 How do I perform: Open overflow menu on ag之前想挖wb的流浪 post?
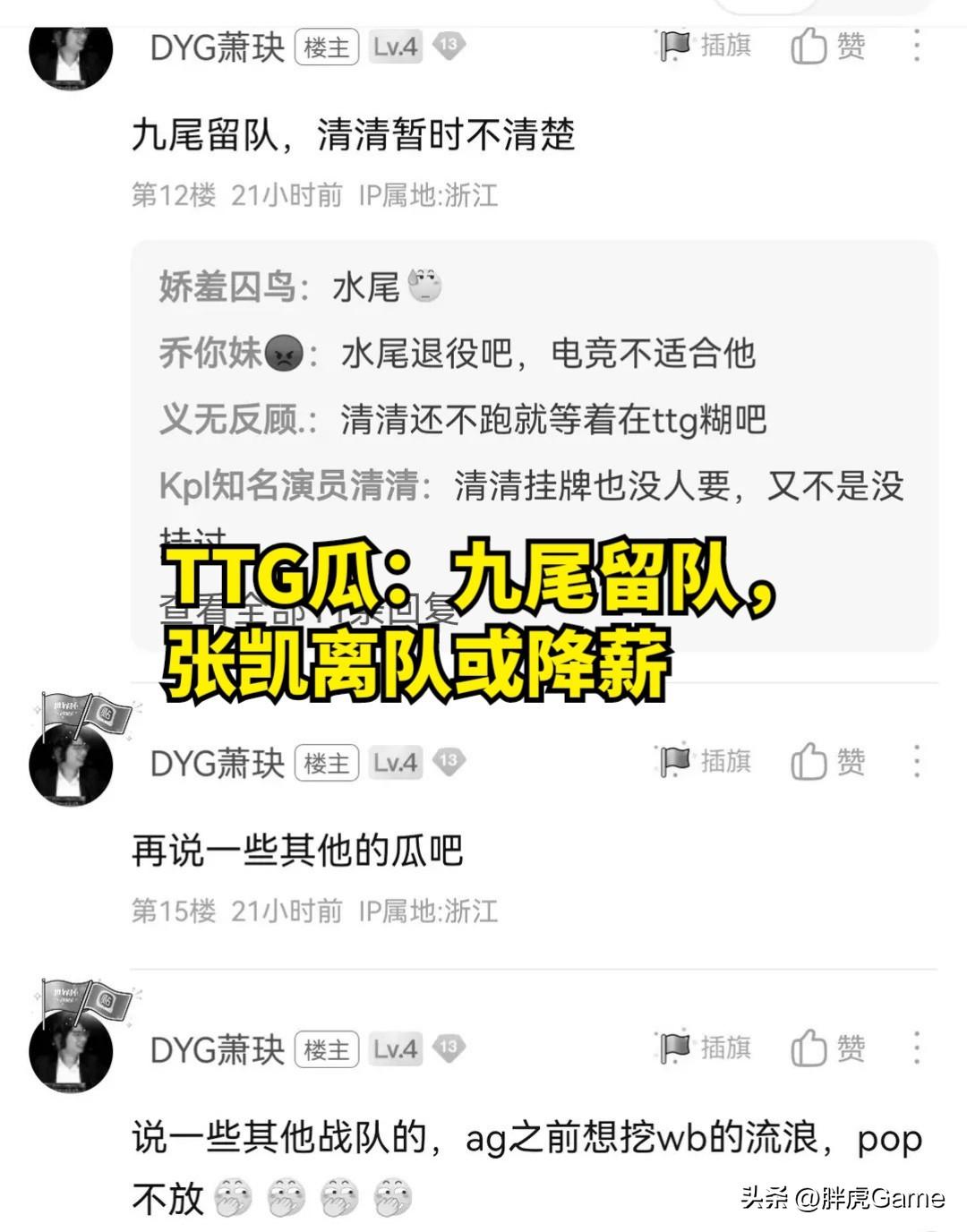pyautogui.click(x=916, y=1048)
